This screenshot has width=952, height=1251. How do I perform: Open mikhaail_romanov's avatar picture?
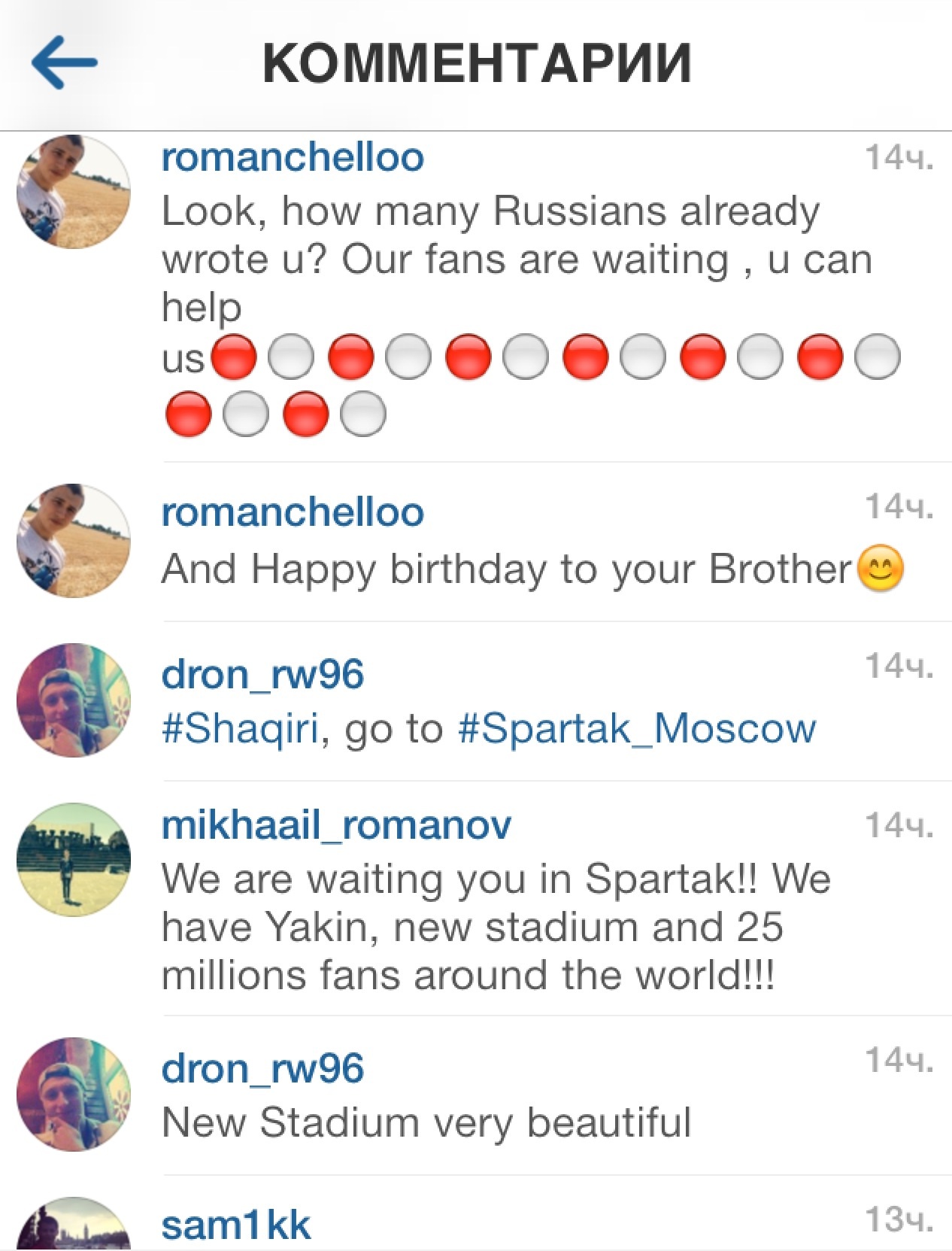click(x=74, y=859)
